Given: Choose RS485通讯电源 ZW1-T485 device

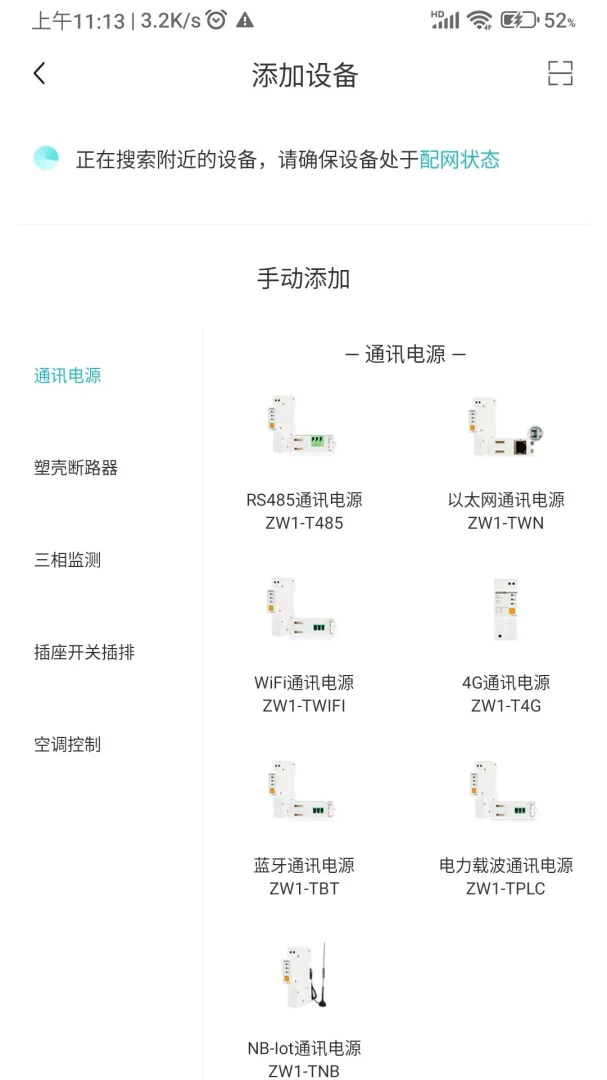Looking at the screenshot, I should tap(304, 463).
